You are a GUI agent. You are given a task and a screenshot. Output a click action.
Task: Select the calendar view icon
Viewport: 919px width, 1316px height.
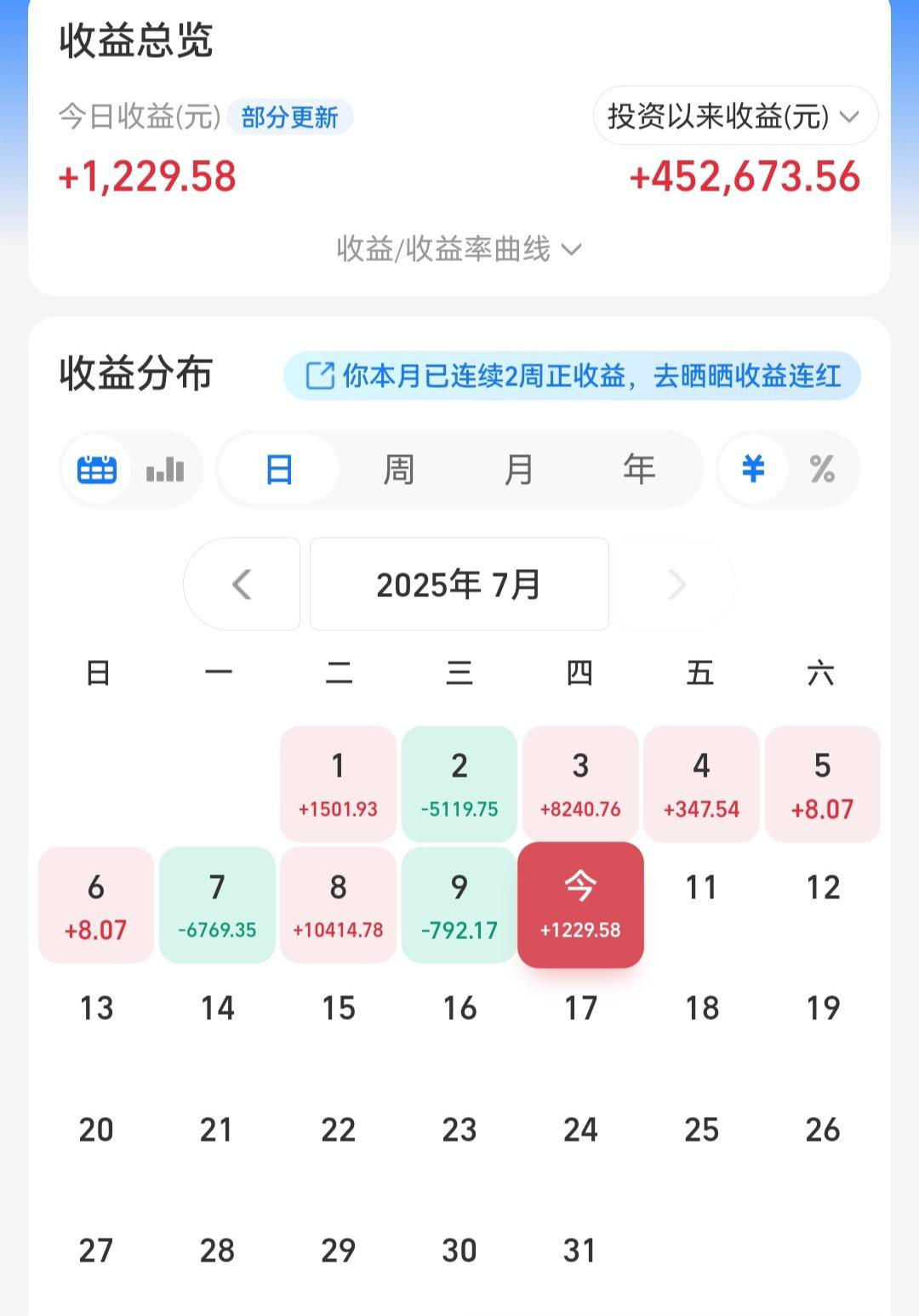[96, 470]
